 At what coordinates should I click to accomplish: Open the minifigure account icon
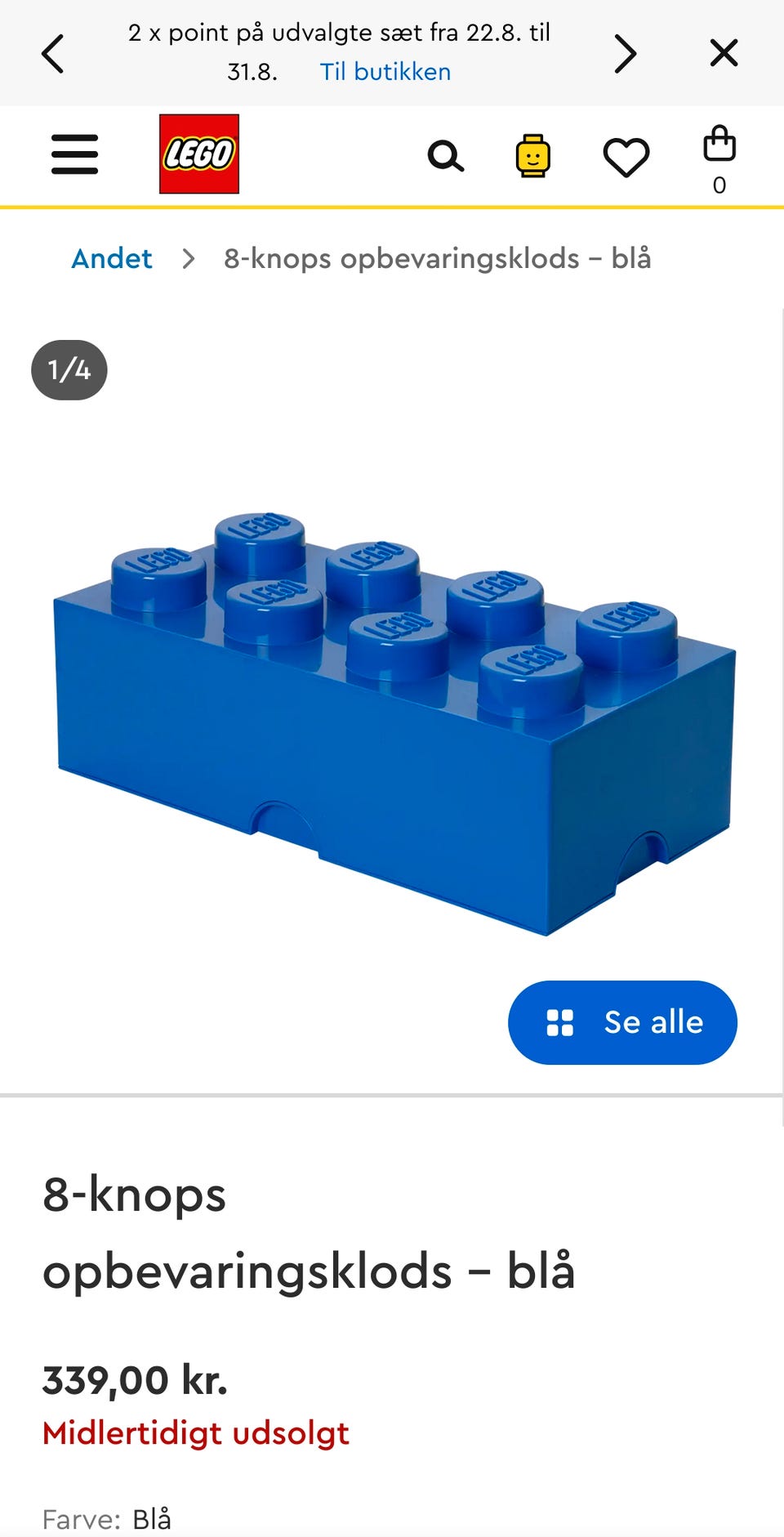point(533,155)
